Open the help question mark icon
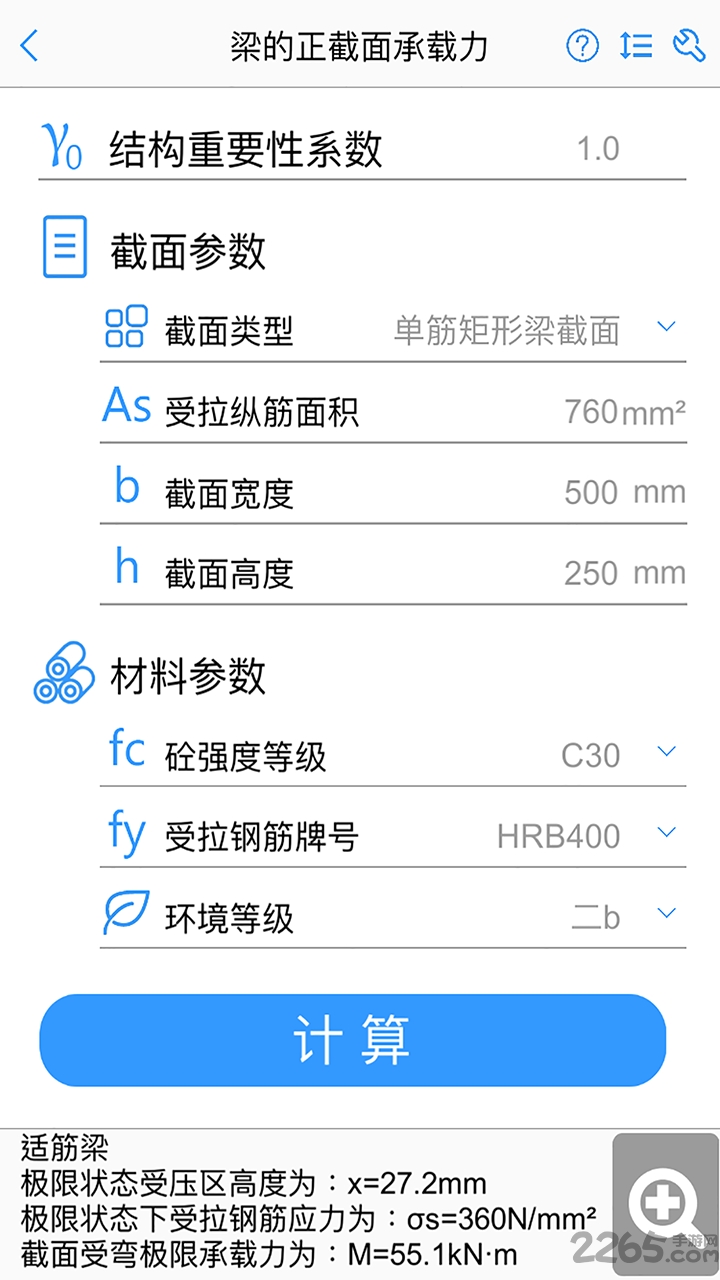The width and height of the screenshot is (720, 1280). [x=582, y=45]
